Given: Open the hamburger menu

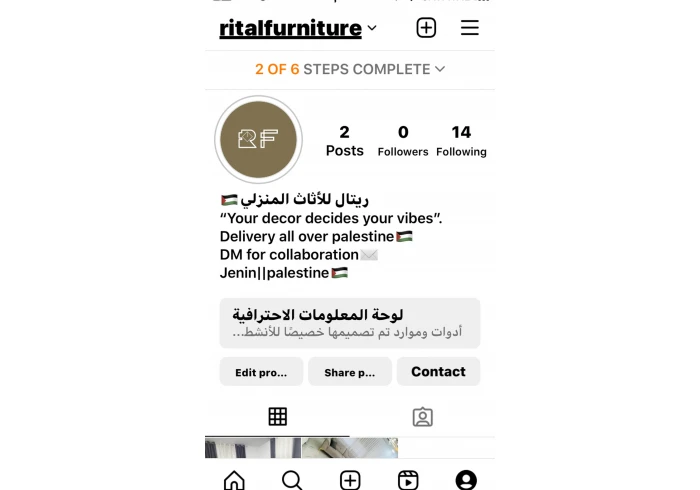Looking at the screenshot, I should pos(470,28).
